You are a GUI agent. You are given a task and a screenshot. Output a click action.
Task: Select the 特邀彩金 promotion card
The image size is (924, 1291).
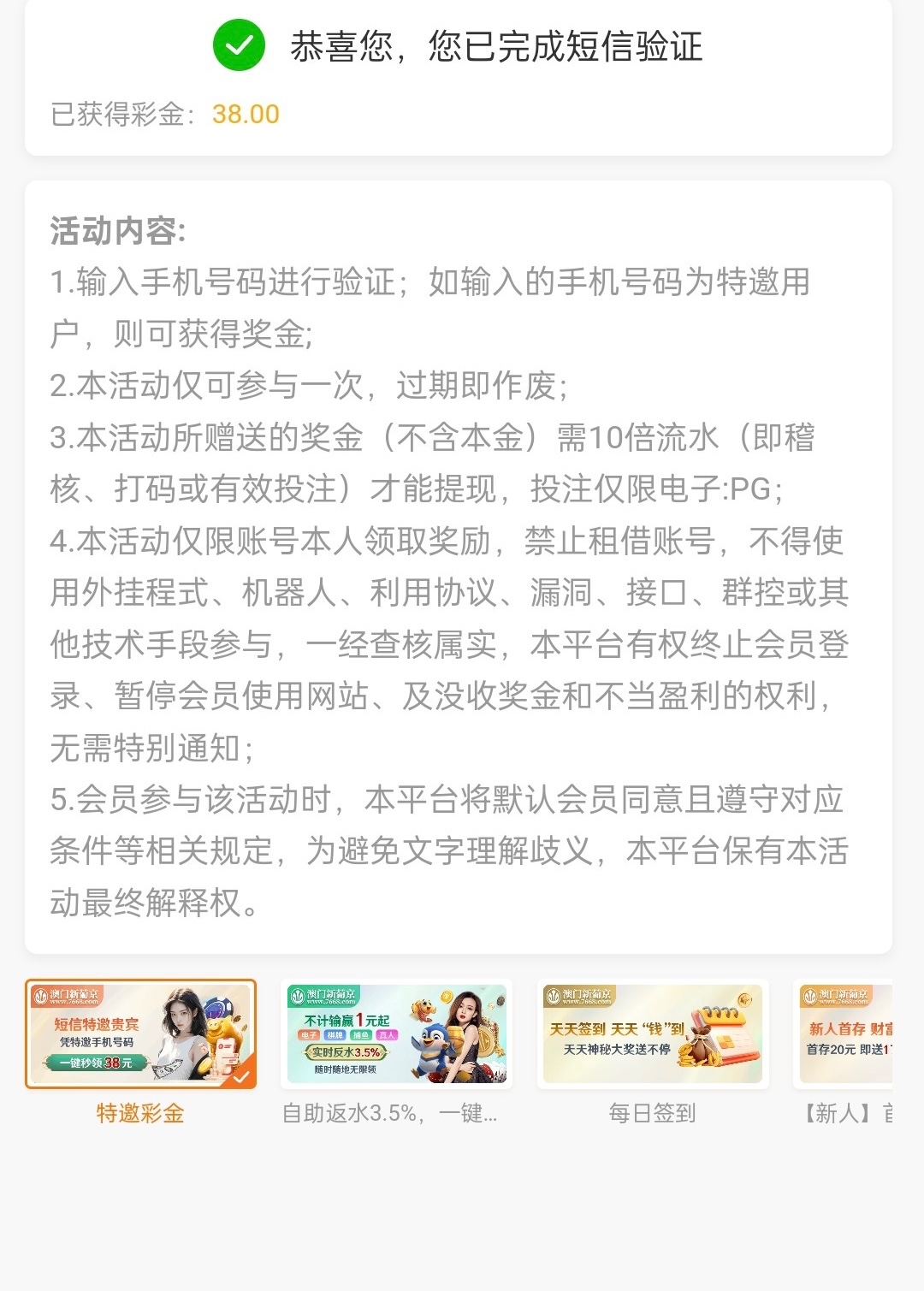140,1033
